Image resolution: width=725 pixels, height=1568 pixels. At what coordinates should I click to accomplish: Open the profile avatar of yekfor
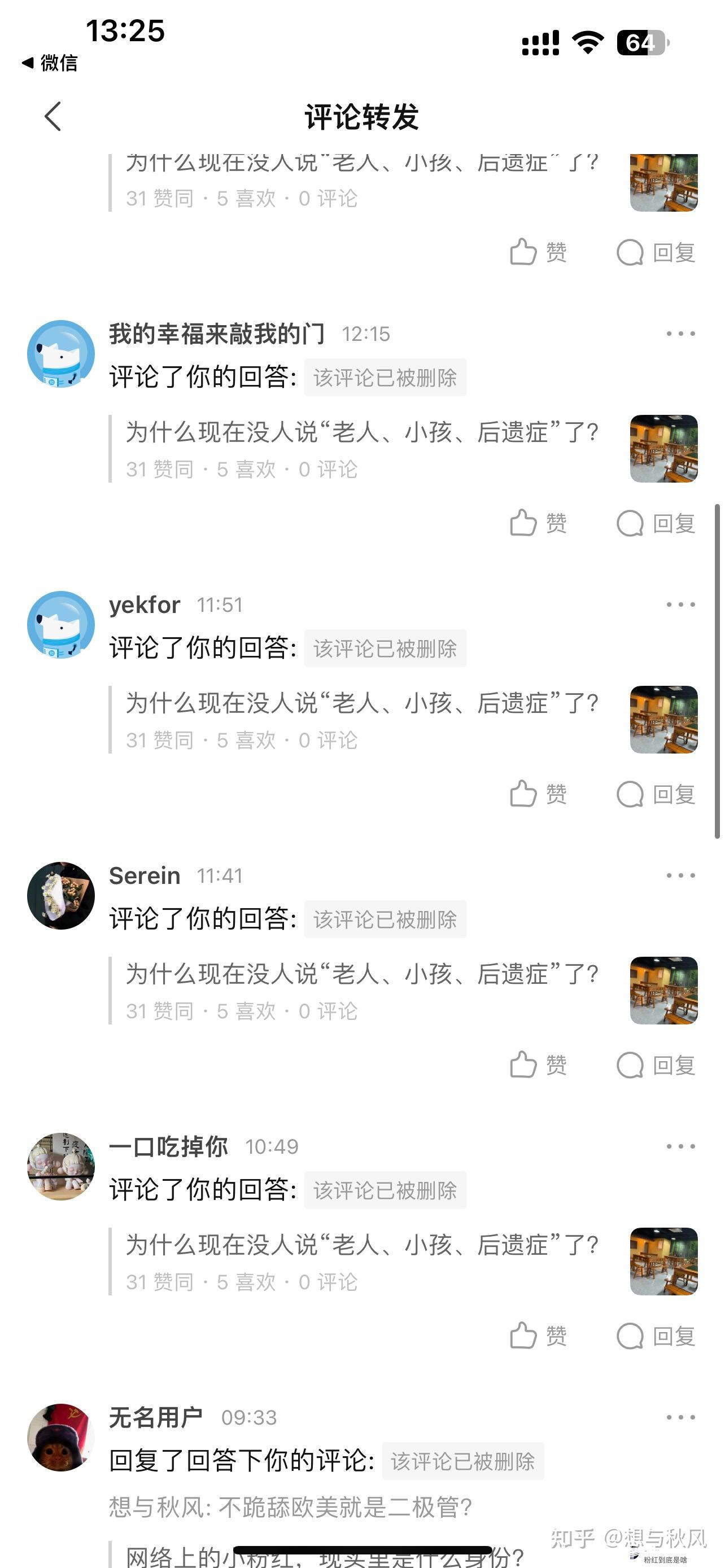tap(61, 624)
